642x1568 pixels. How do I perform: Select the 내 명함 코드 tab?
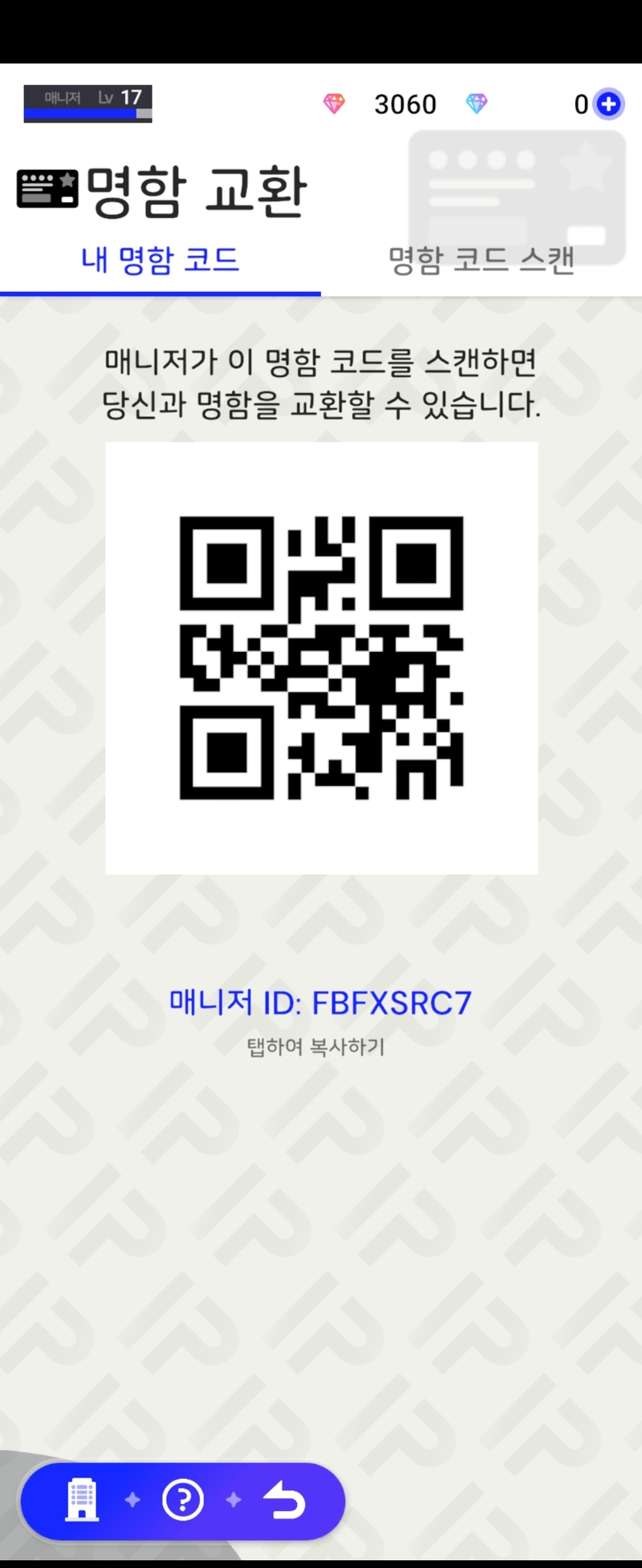pos(160,261)
